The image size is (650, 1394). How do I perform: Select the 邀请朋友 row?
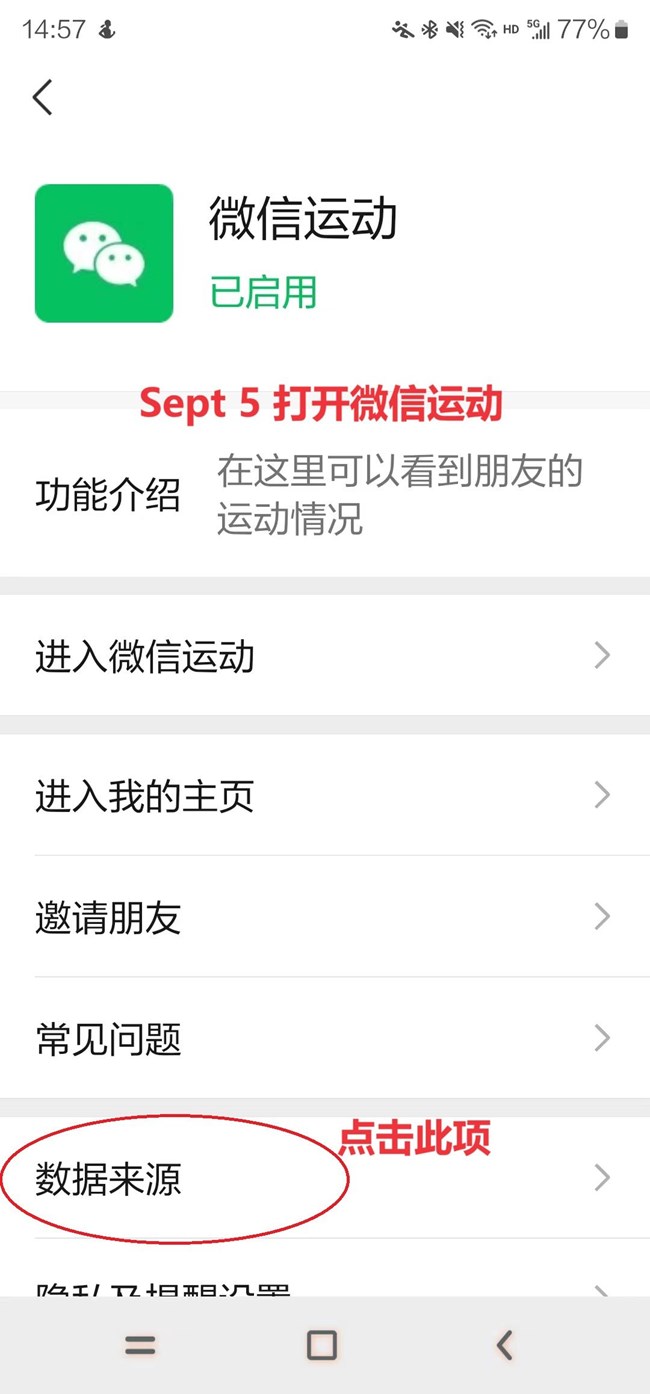click(324, 917)
